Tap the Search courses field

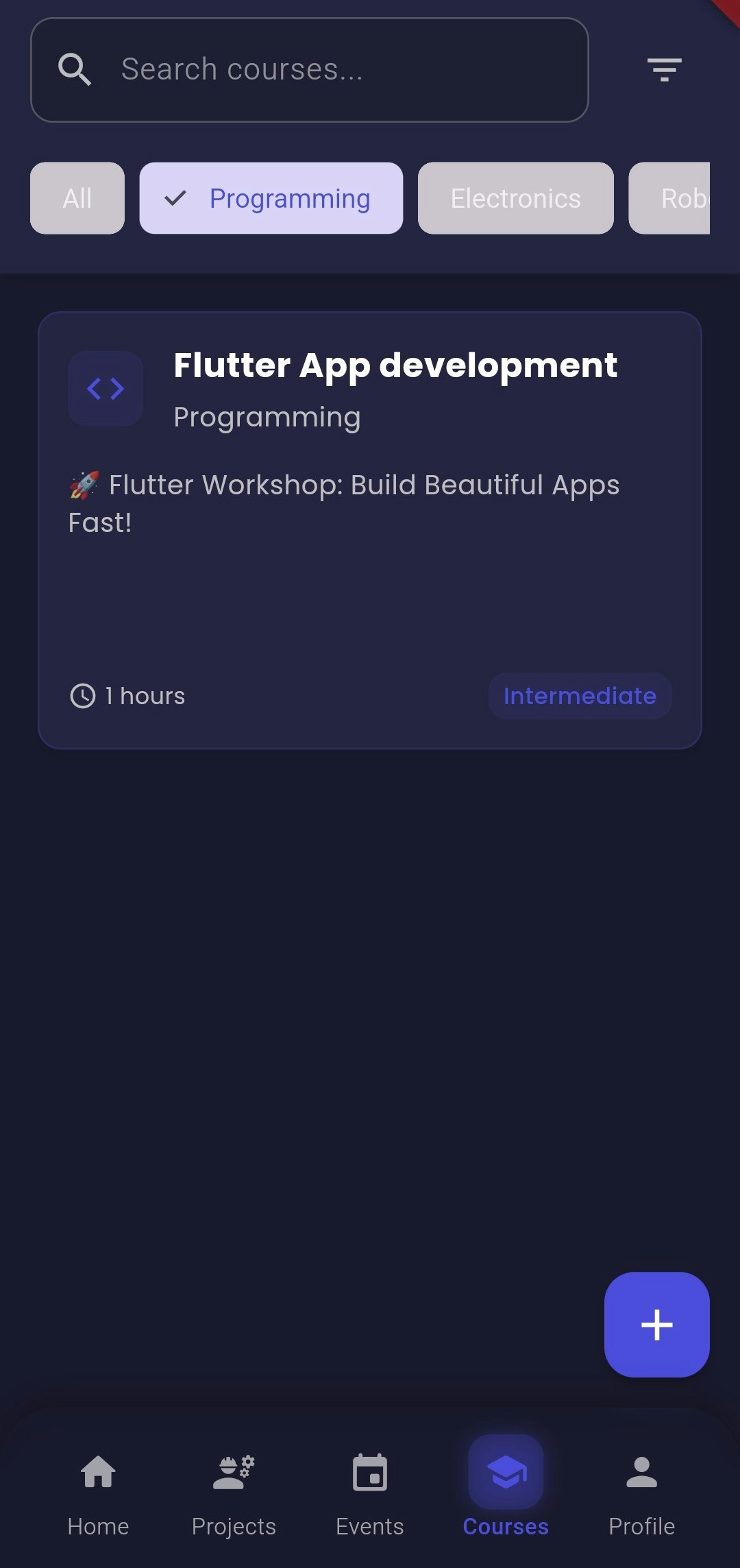[x=310, y=70]
